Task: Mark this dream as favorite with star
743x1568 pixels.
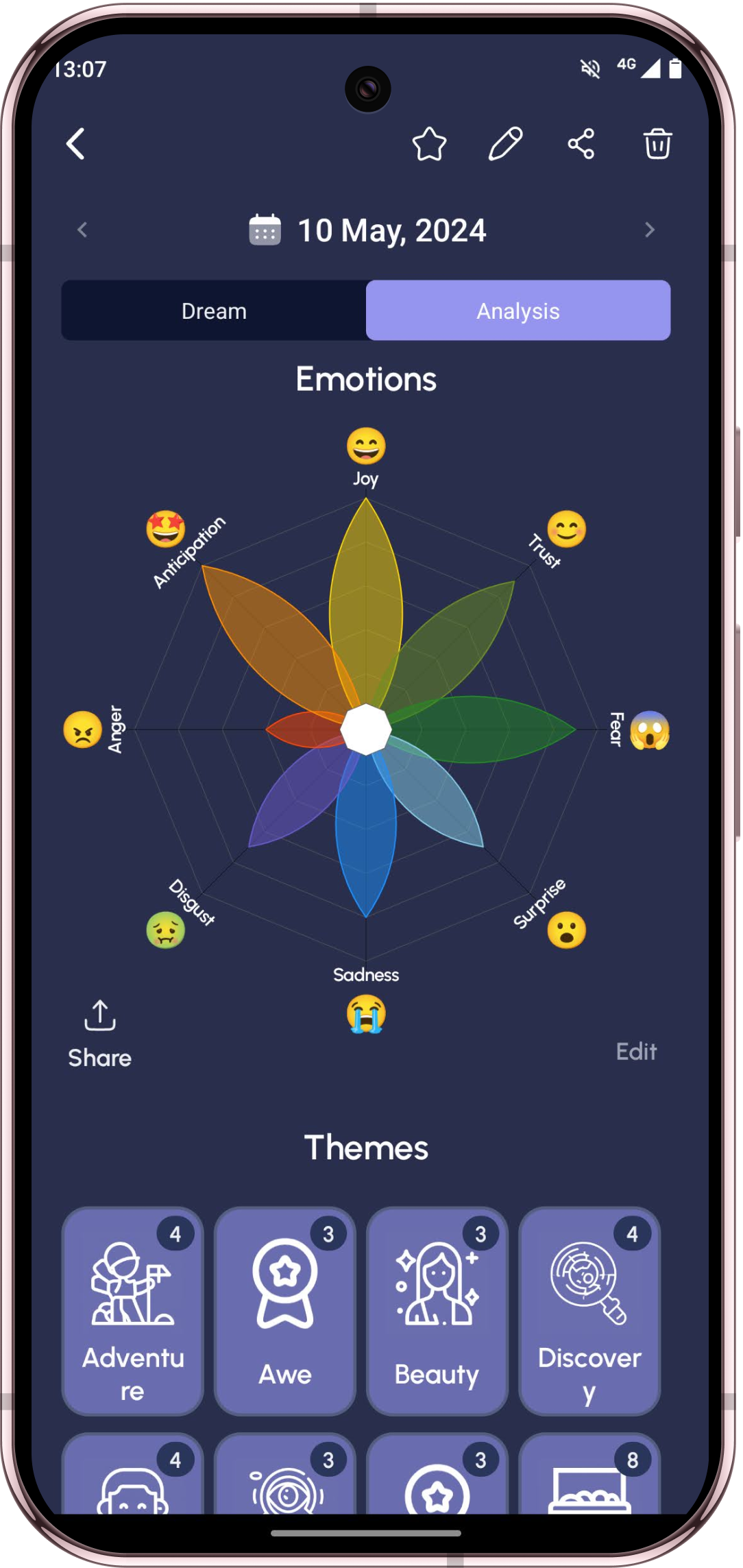Action: coord(430,144)
